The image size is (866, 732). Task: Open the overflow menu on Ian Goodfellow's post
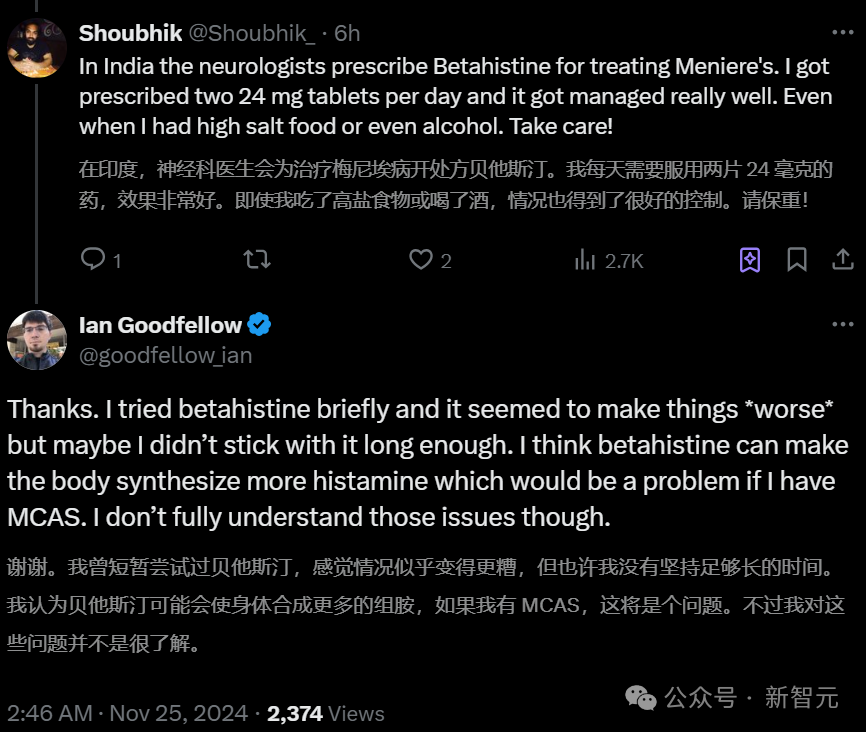(x=843, y=325)
